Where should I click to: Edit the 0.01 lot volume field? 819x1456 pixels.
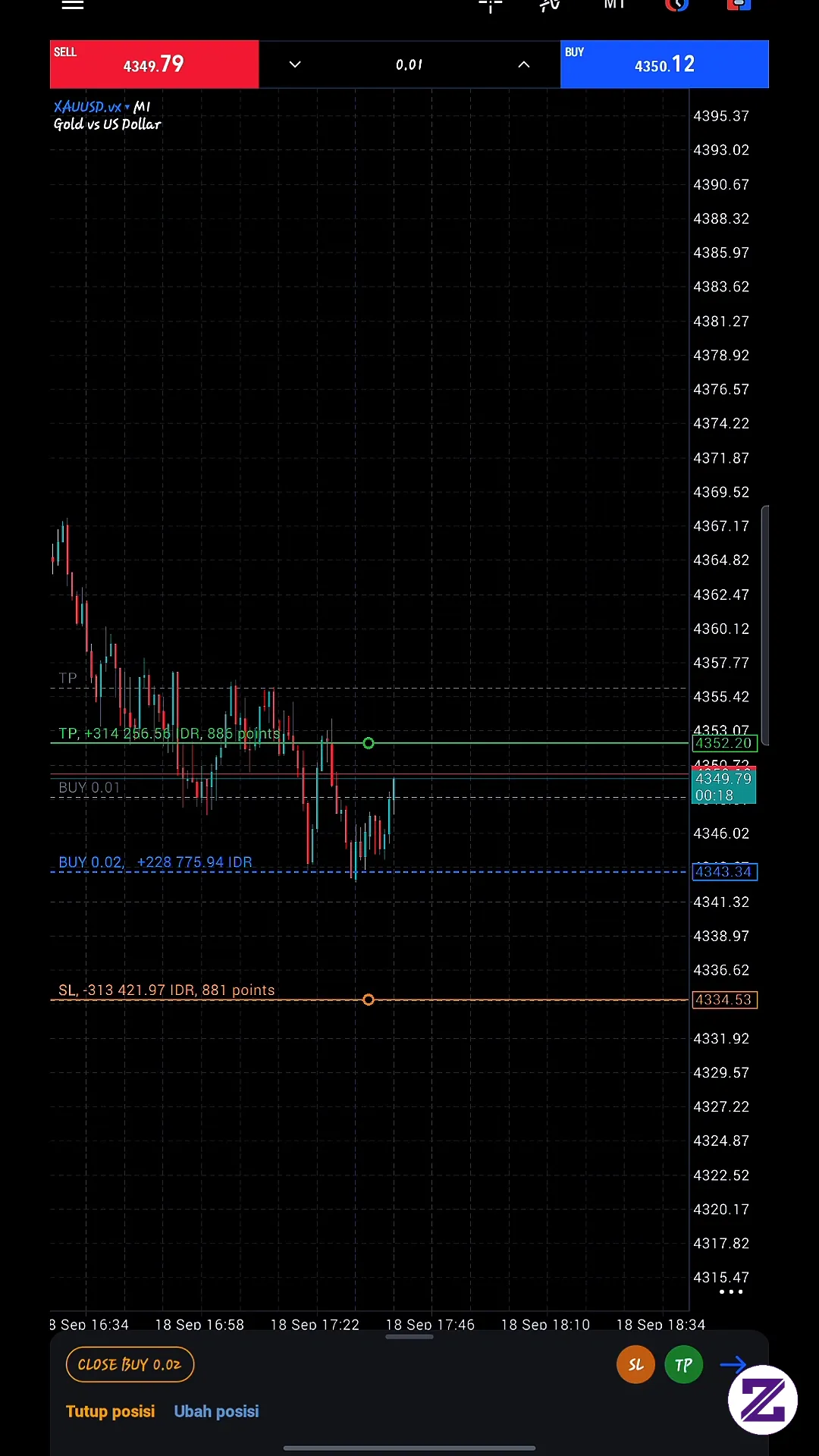pos(409,64)
